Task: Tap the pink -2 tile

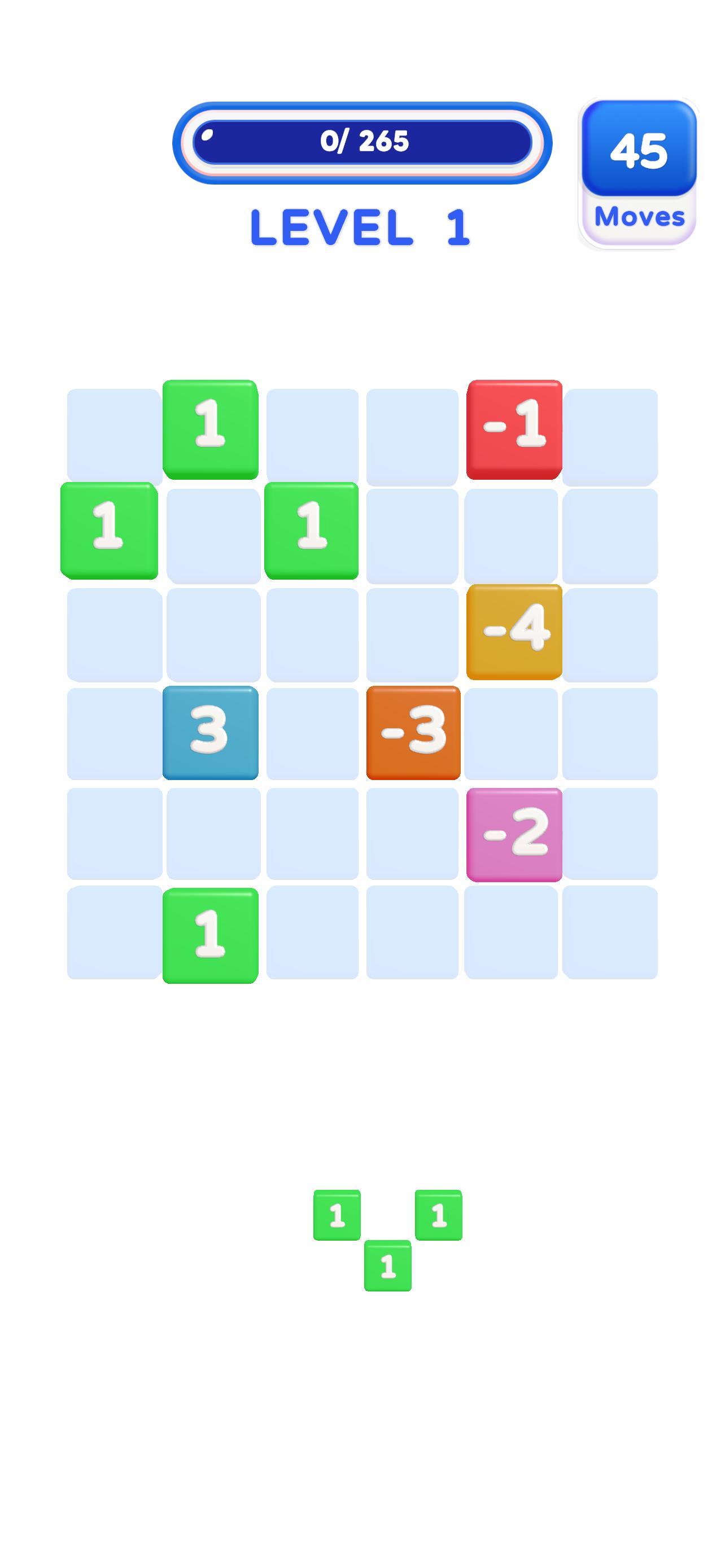Action: pyautogui.click(x=514, y=833)
